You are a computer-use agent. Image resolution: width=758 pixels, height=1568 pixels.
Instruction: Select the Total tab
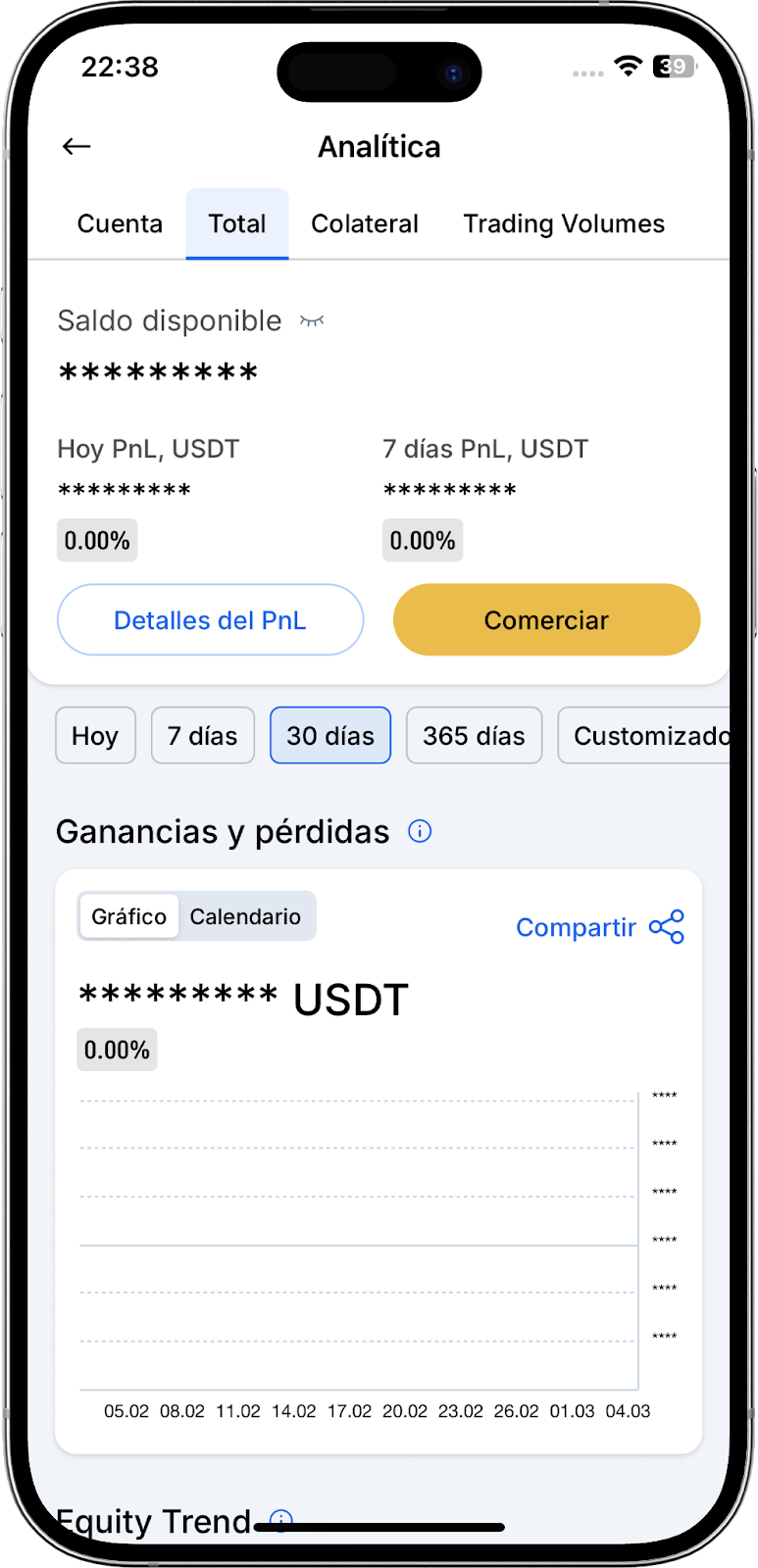[x=237, y=223]
